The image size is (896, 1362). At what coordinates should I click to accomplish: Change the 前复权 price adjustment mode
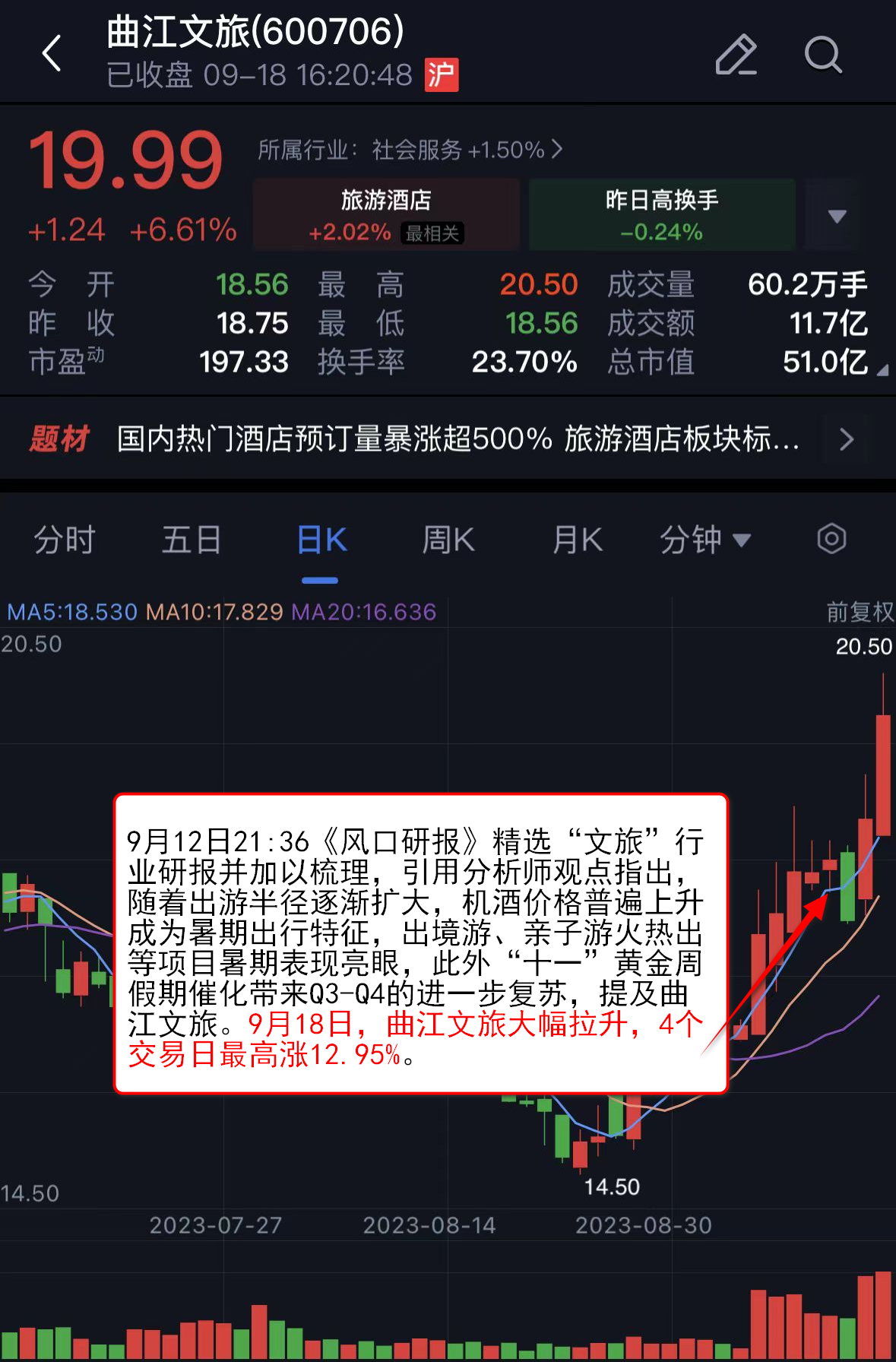pos(860,612)
